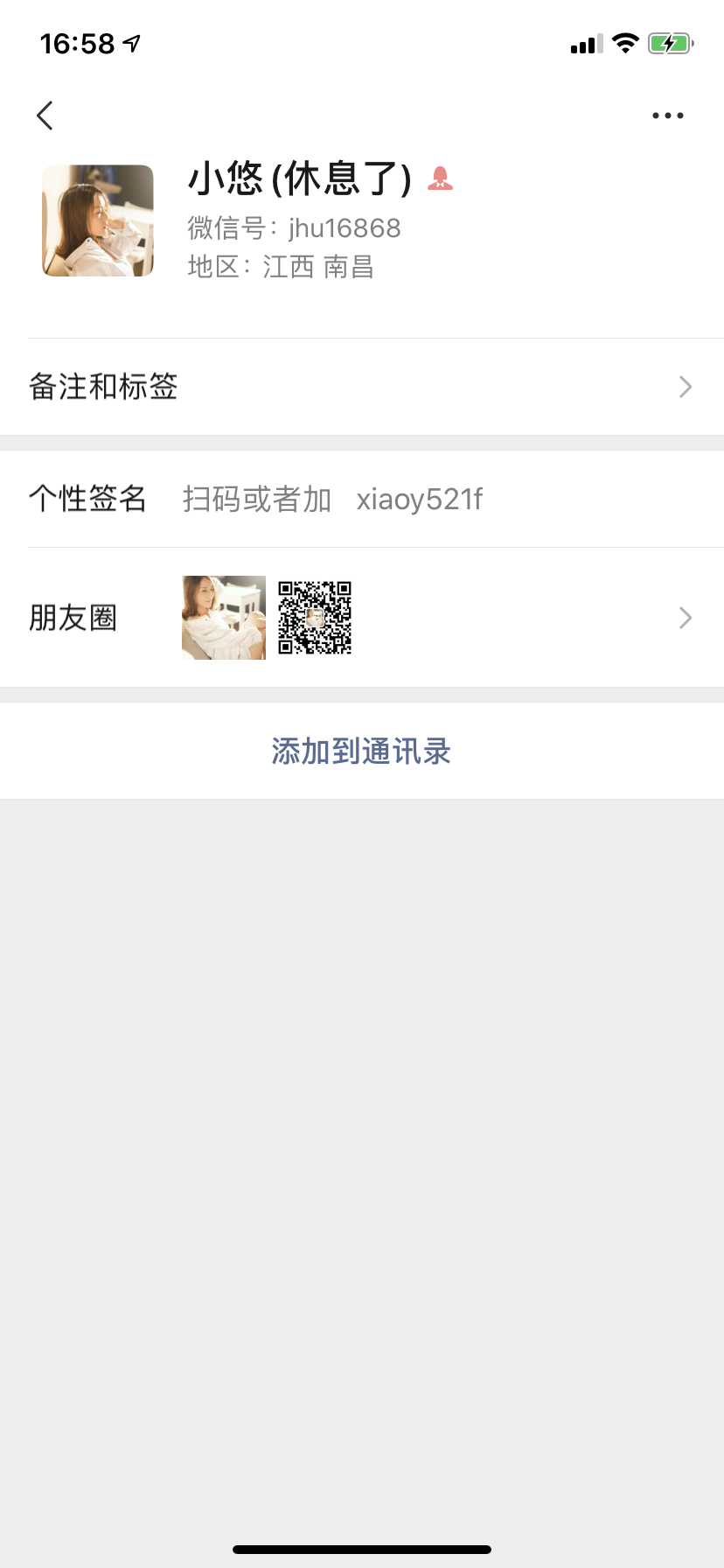Open the 备注和标签 row
Screen dimensions: 724x1568
click(x=362, y=387)
